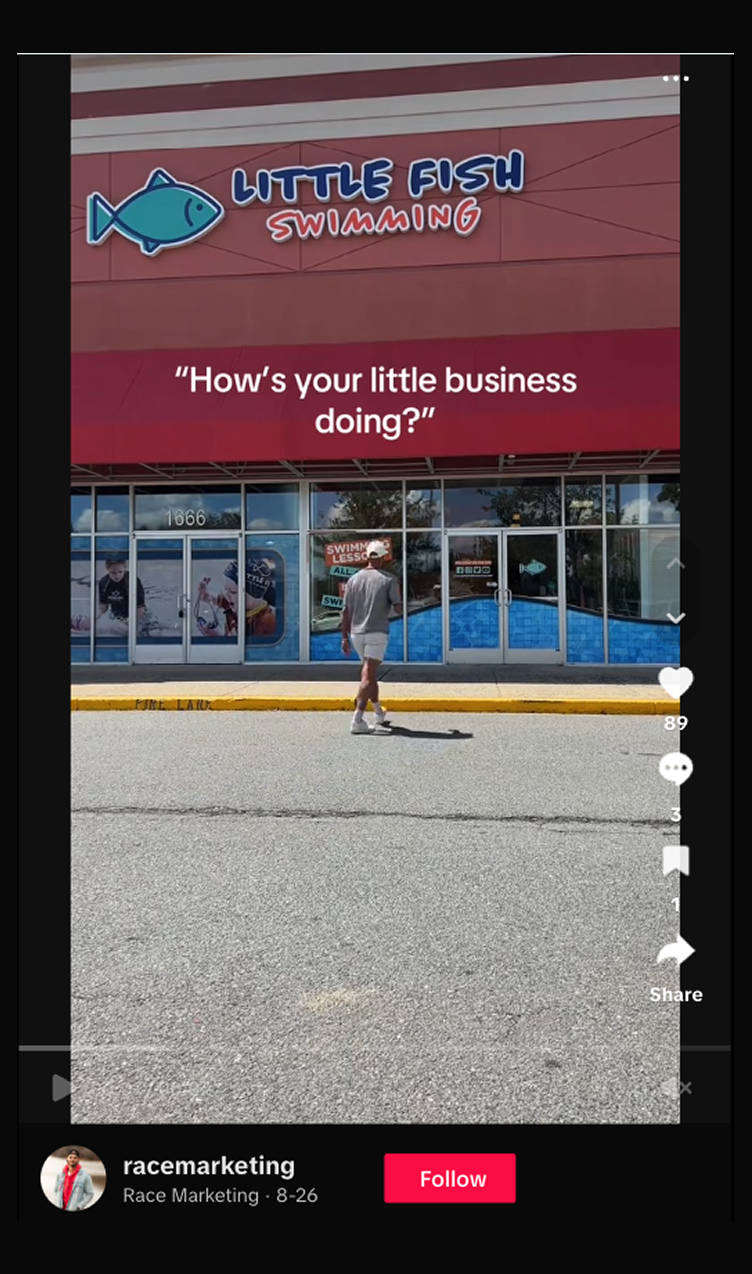The width and height of the screenshot is (752, 1274).
Task: Go to previous video with the up chevron
Action: 676,563
